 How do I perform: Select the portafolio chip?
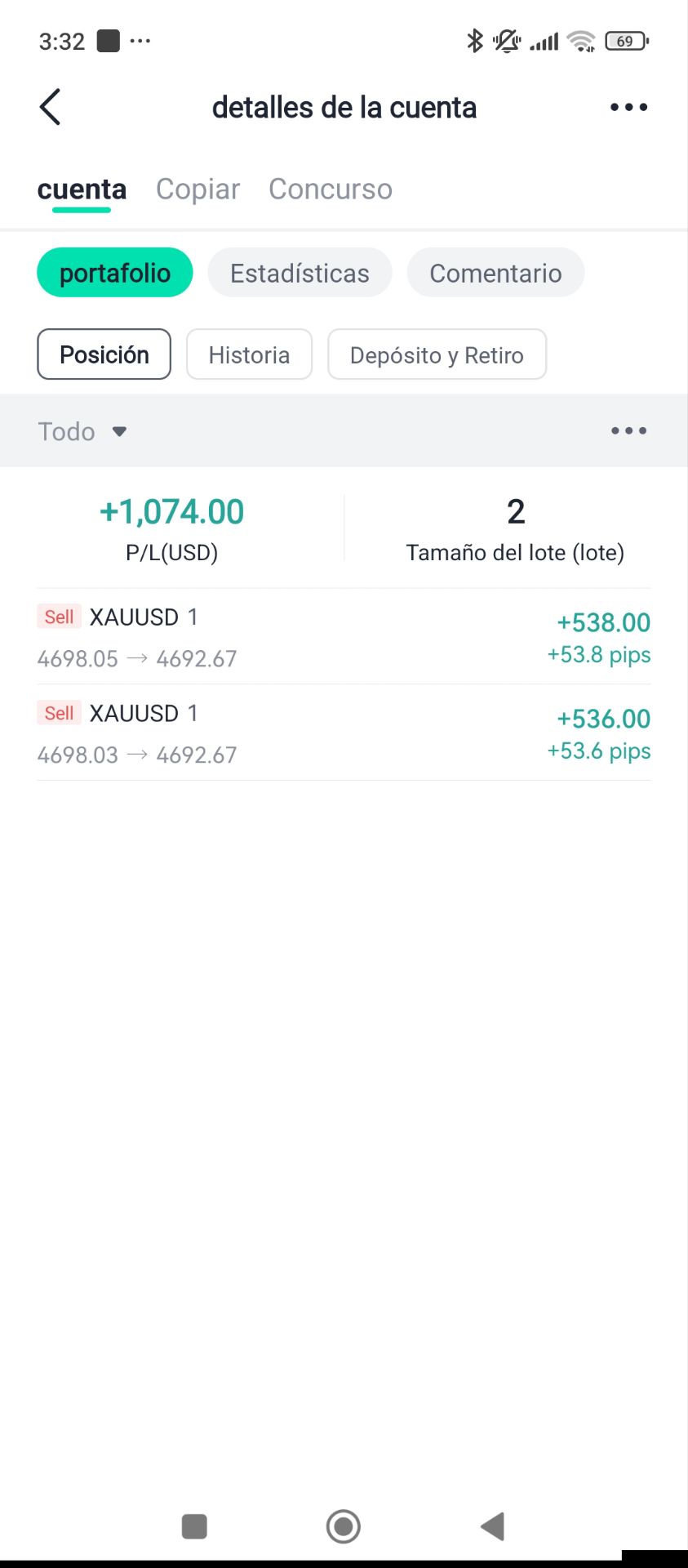point(115,273)
